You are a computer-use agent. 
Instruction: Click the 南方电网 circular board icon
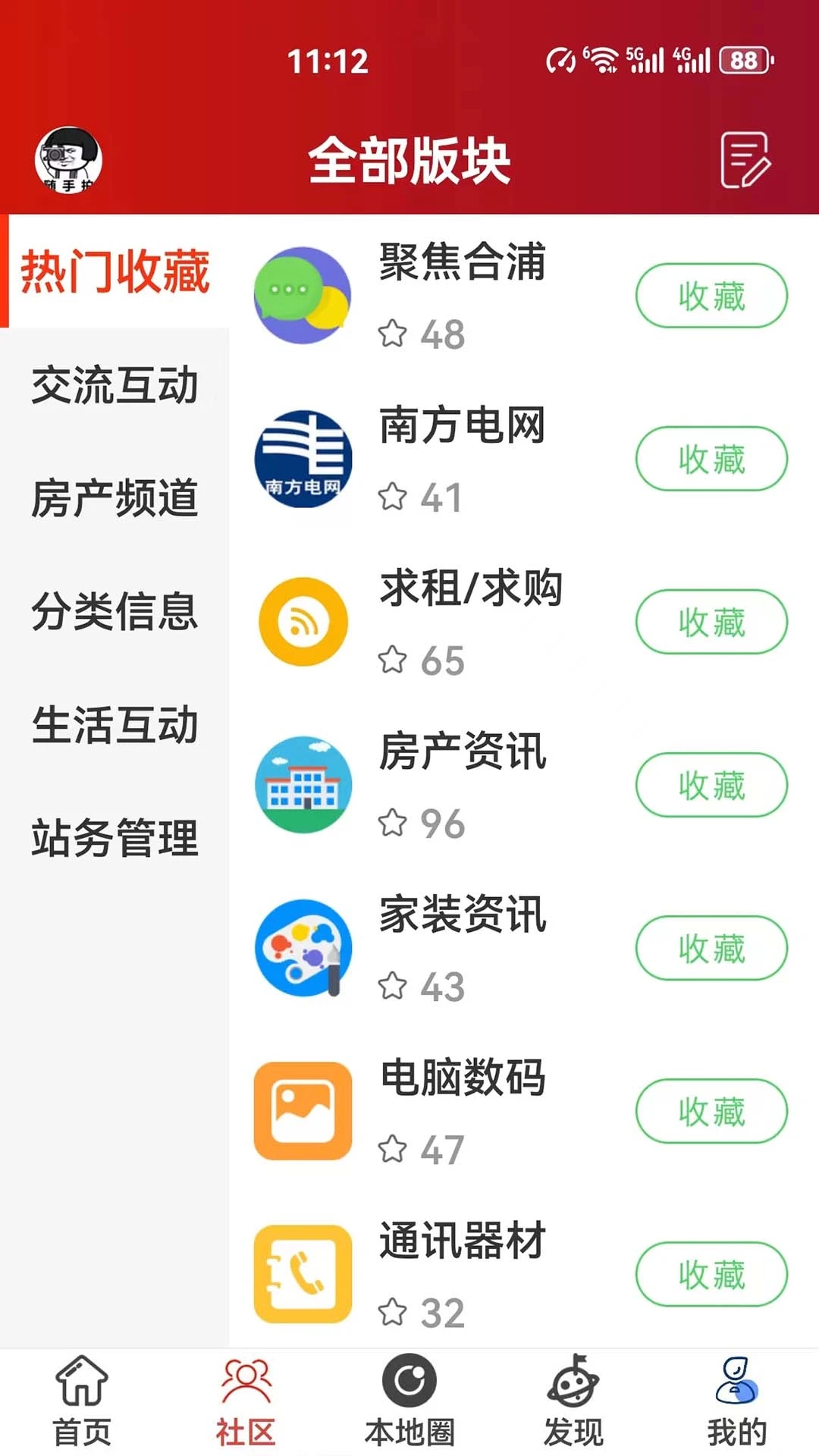click(x=302, y=457)
